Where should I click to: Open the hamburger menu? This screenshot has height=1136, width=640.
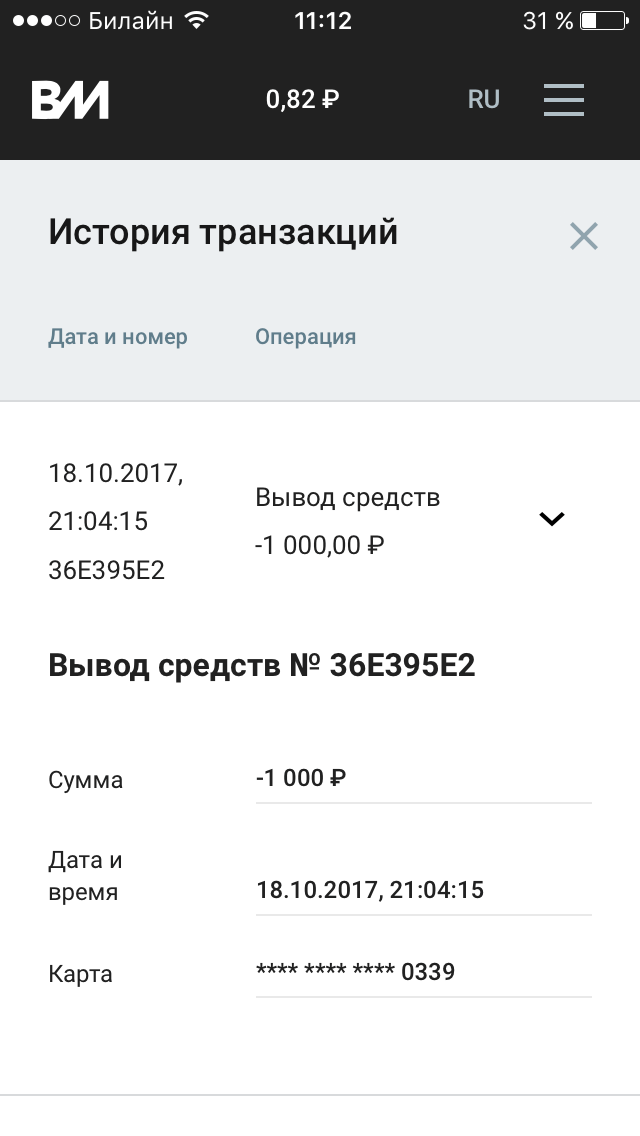pyautogui.click(x=563, y=99)
